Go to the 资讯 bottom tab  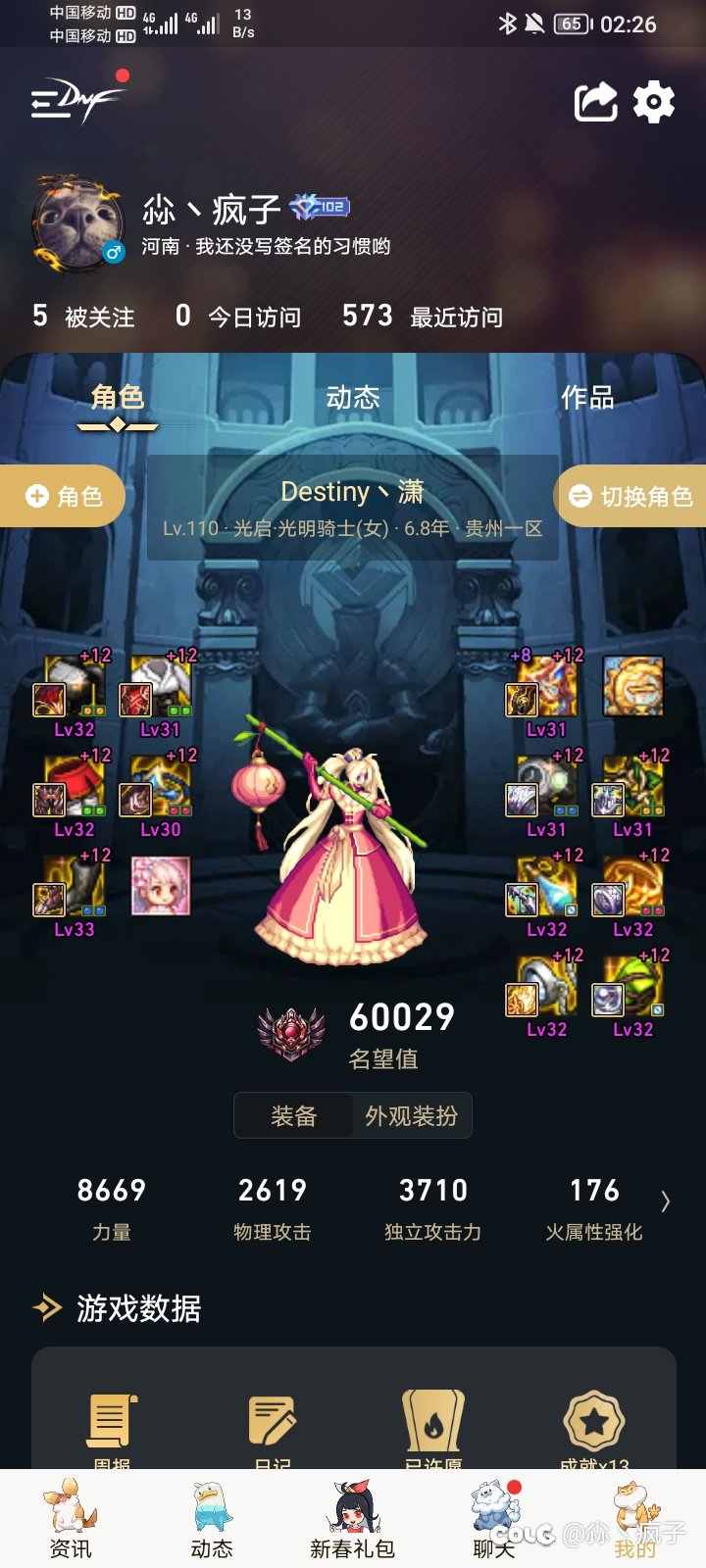71,1520
